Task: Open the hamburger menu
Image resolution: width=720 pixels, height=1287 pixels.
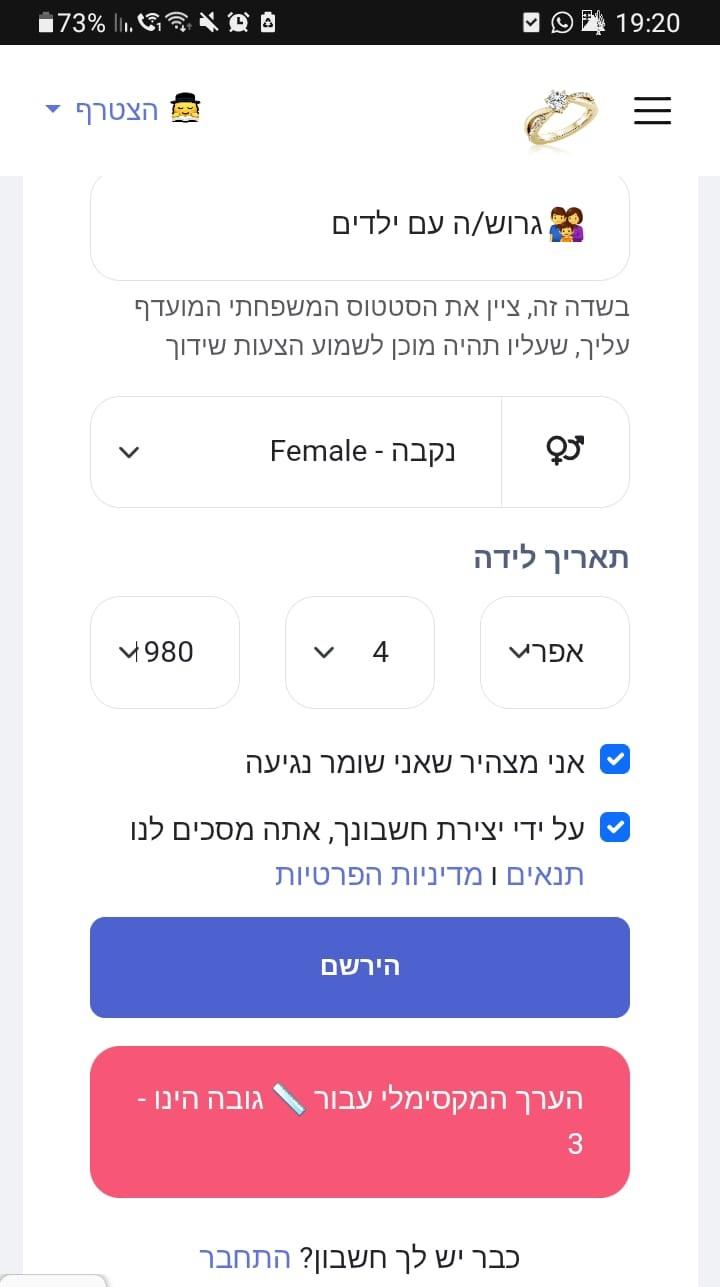Action: [x=652, y=110]
